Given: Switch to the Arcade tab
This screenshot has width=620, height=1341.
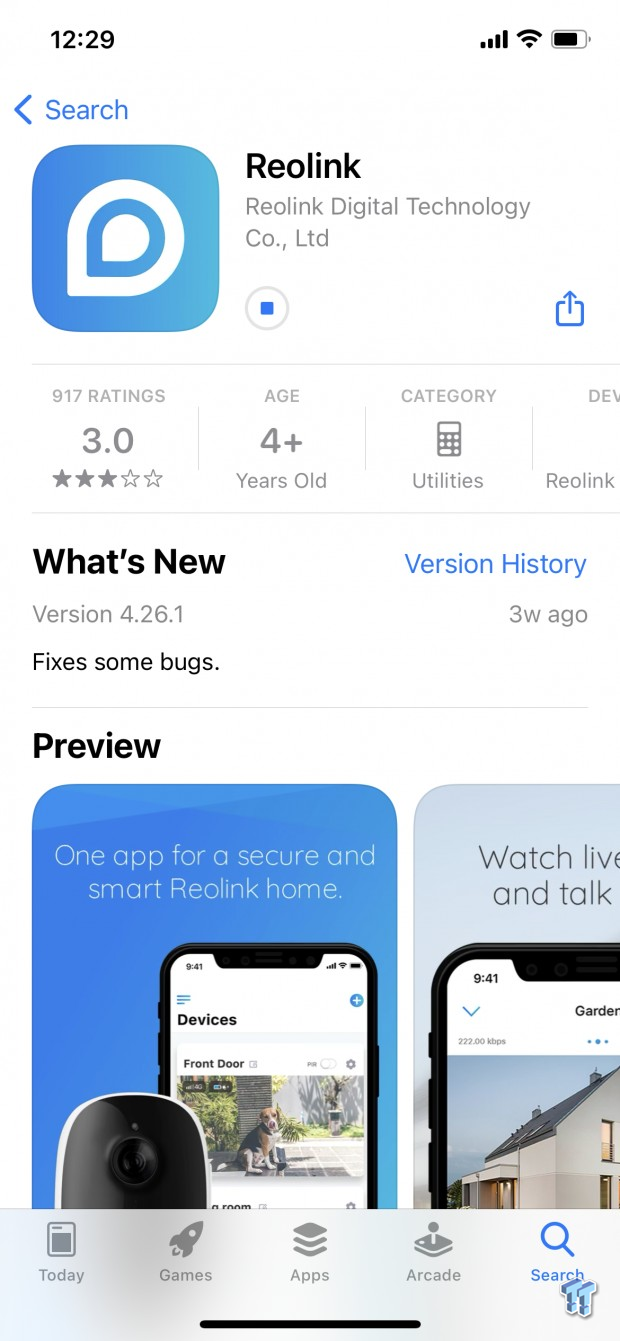Looking at the screenshot, I should pos(434,1252).
